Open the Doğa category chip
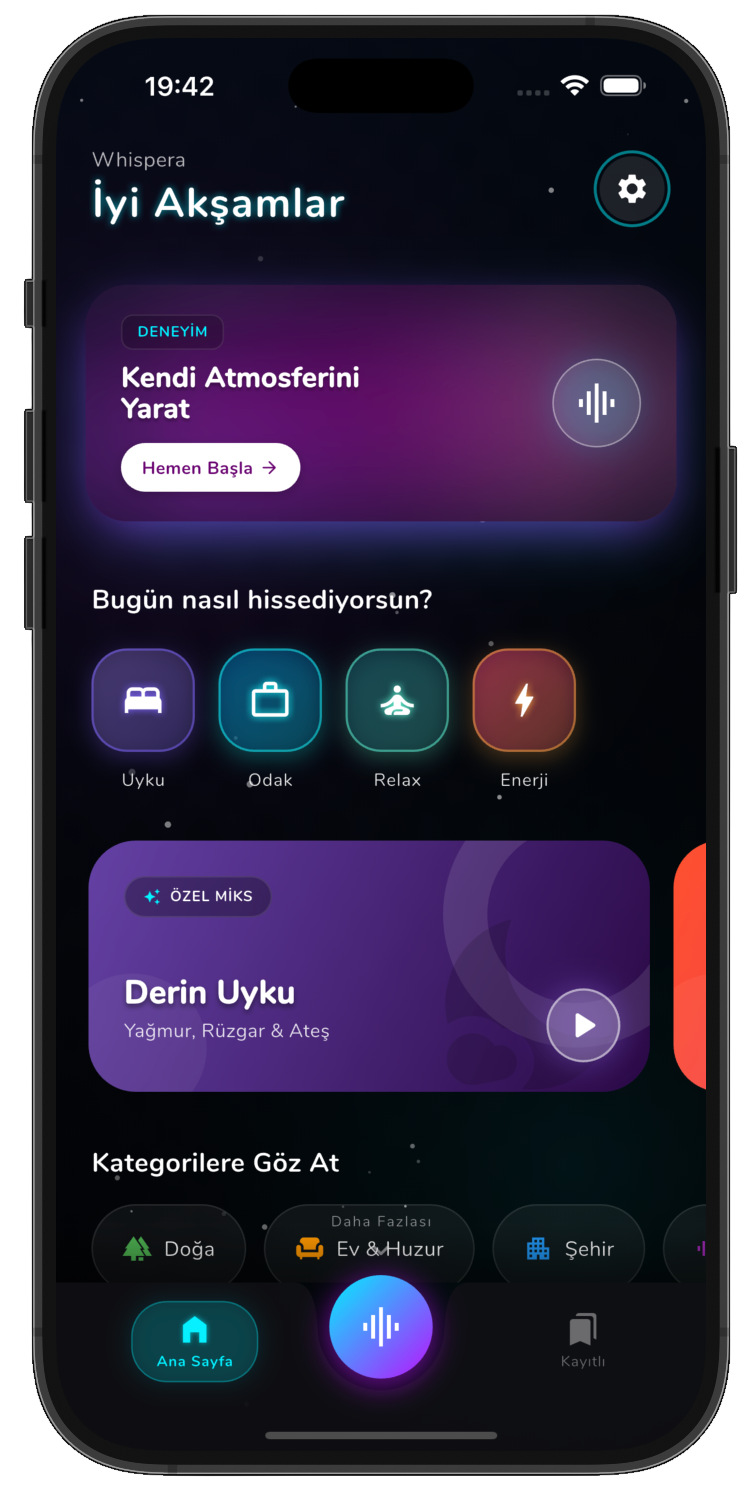Screen dimensions: 748x1494 (x=168, y=1248)
